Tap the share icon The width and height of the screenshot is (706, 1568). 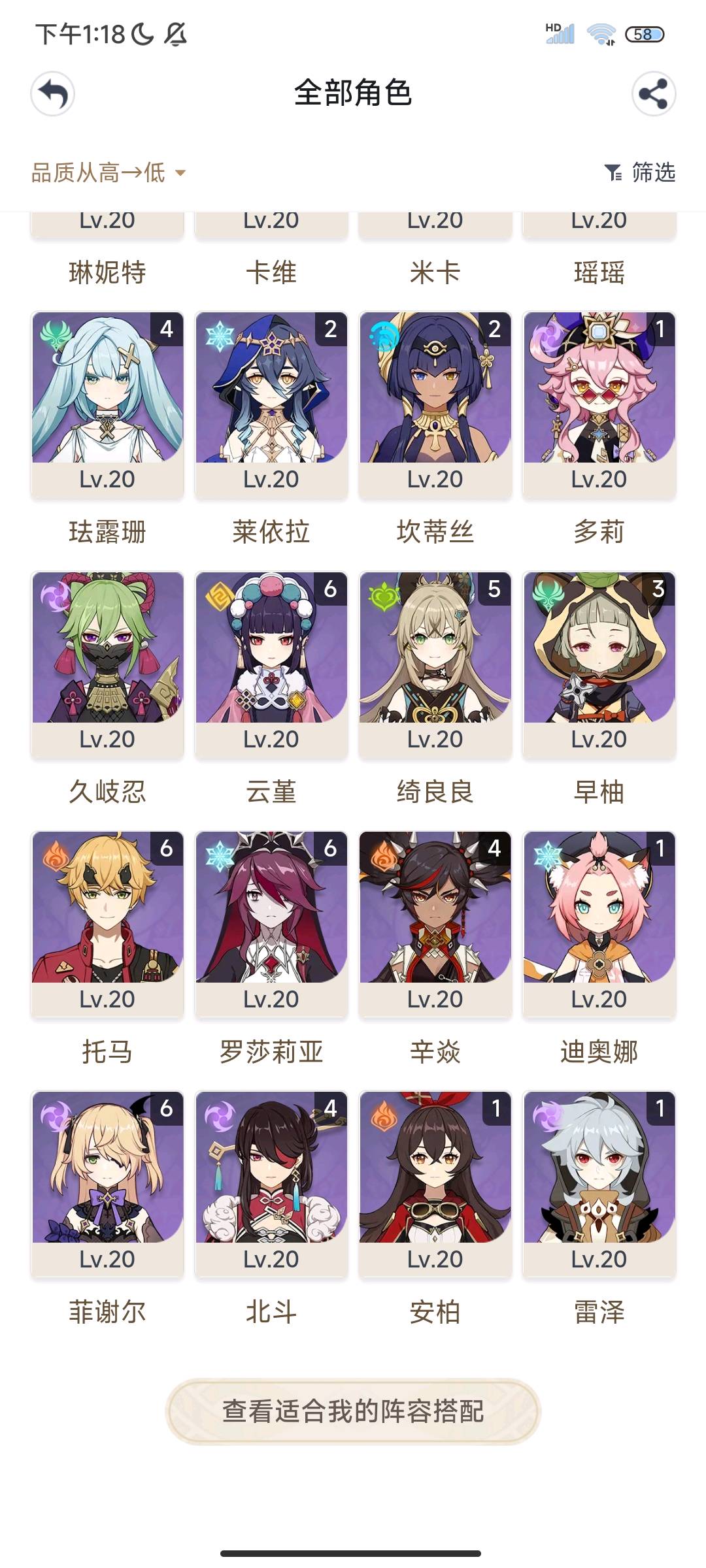coord(653,94)
